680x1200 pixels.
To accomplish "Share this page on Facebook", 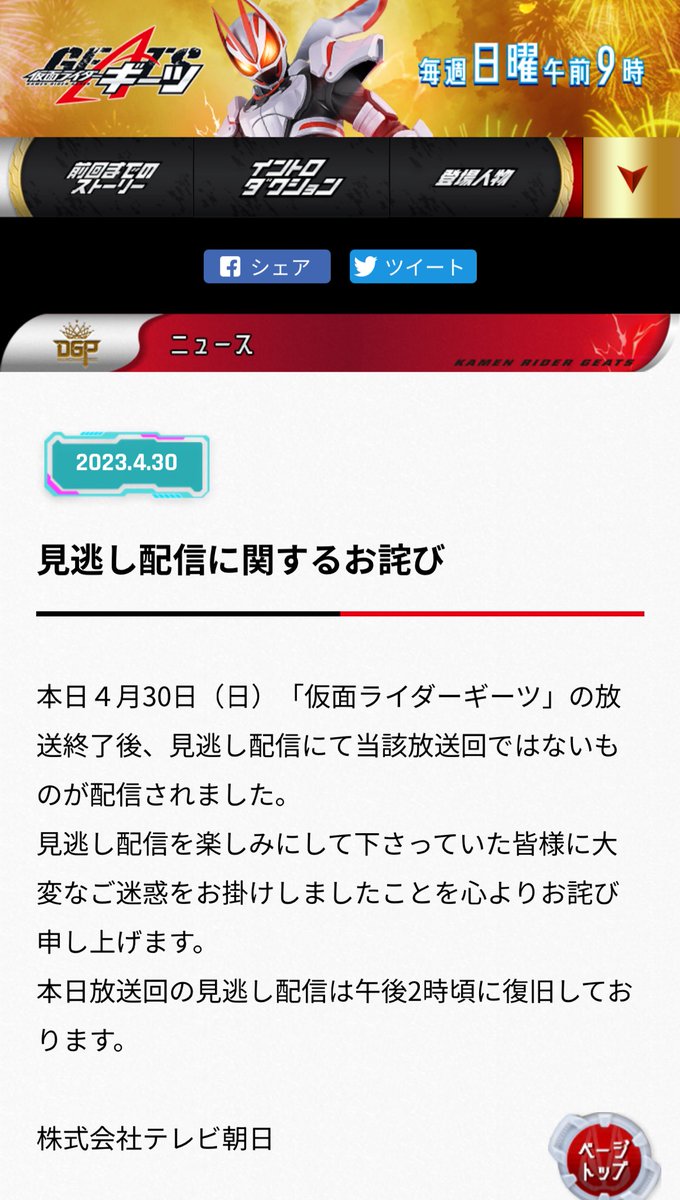I will [x=267, y=267].
